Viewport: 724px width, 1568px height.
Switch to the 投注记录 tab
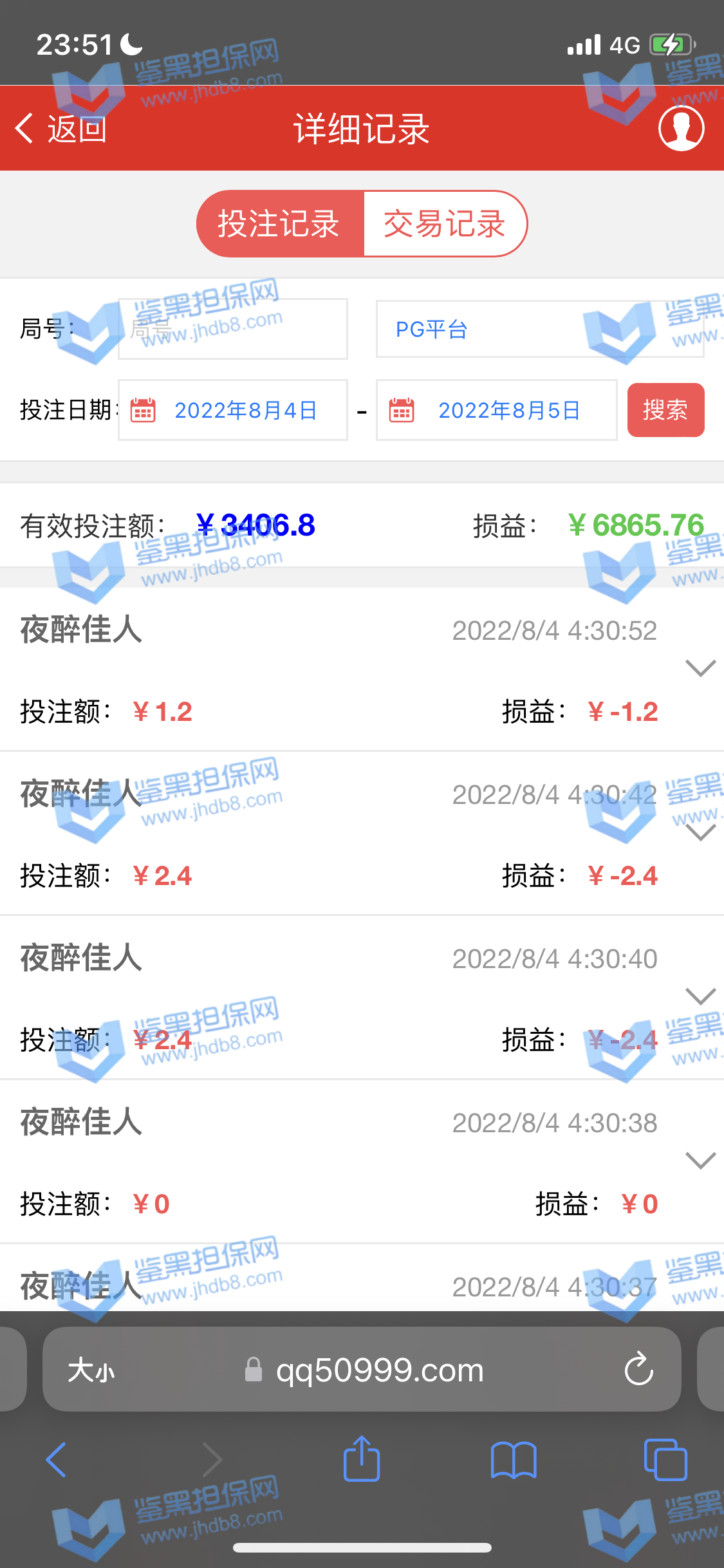tap(279, 224)
